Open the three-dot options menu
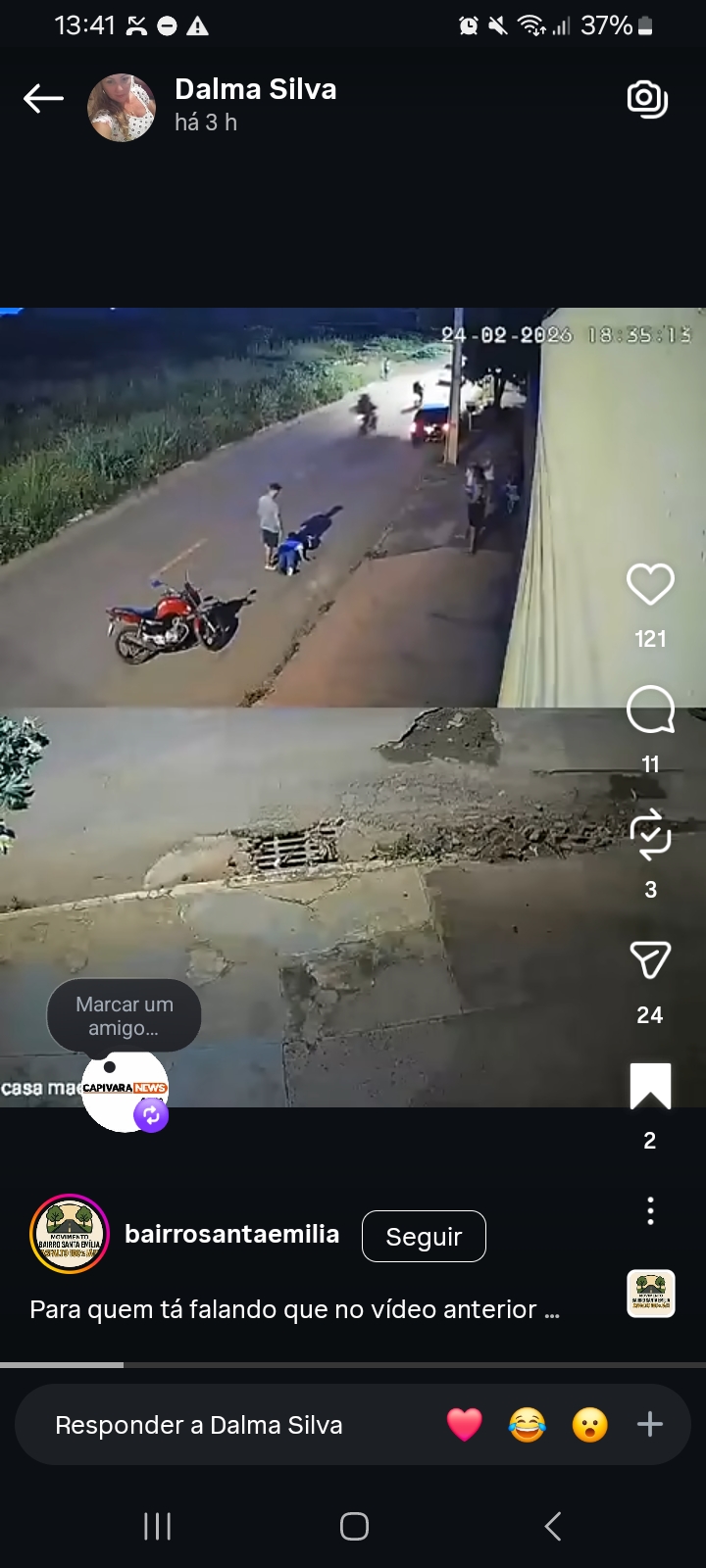706x1568 pixels. tap(650, 1211)
